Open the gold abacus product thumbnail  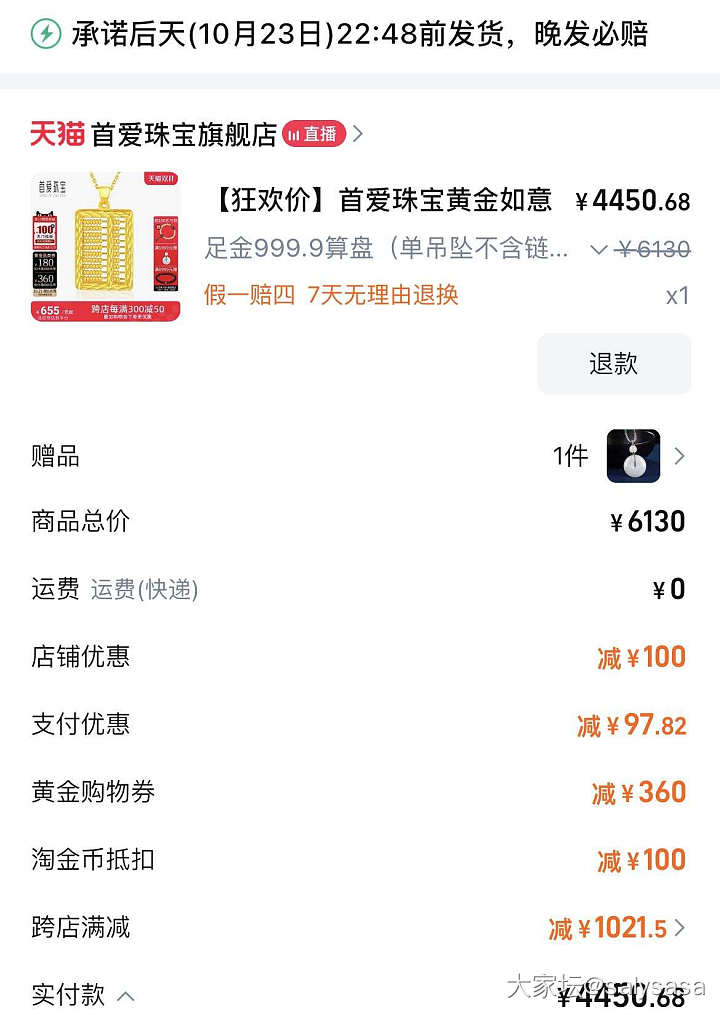pos(106,246)
